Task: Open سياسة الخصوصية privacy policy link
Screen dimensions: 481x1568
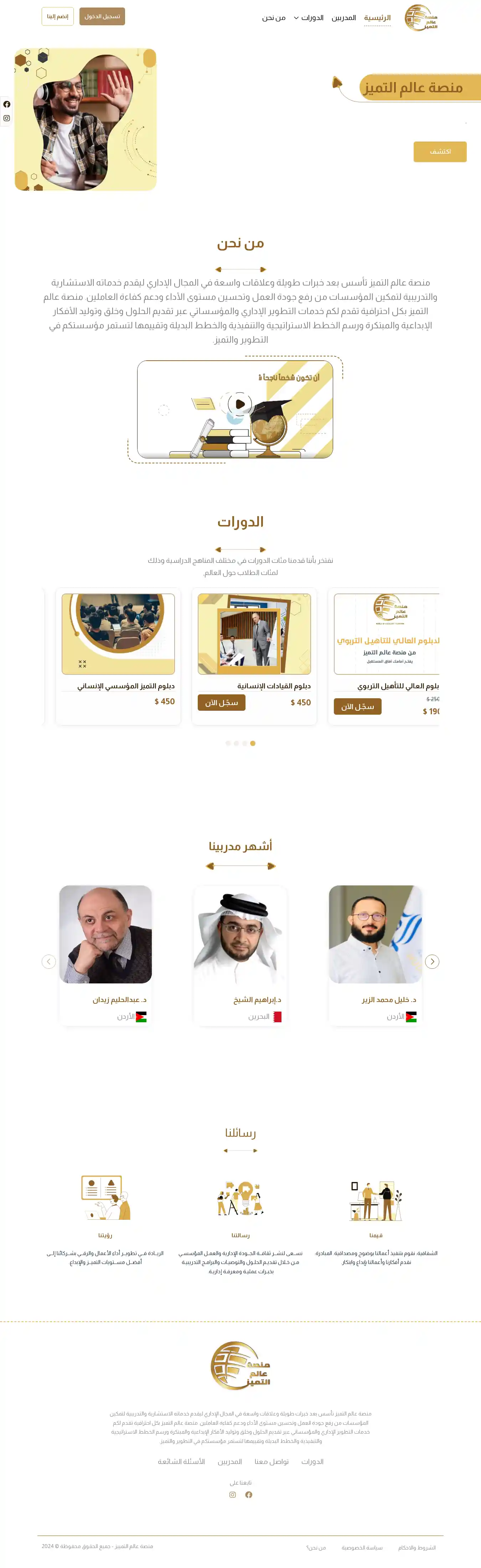Action: 362,1547
